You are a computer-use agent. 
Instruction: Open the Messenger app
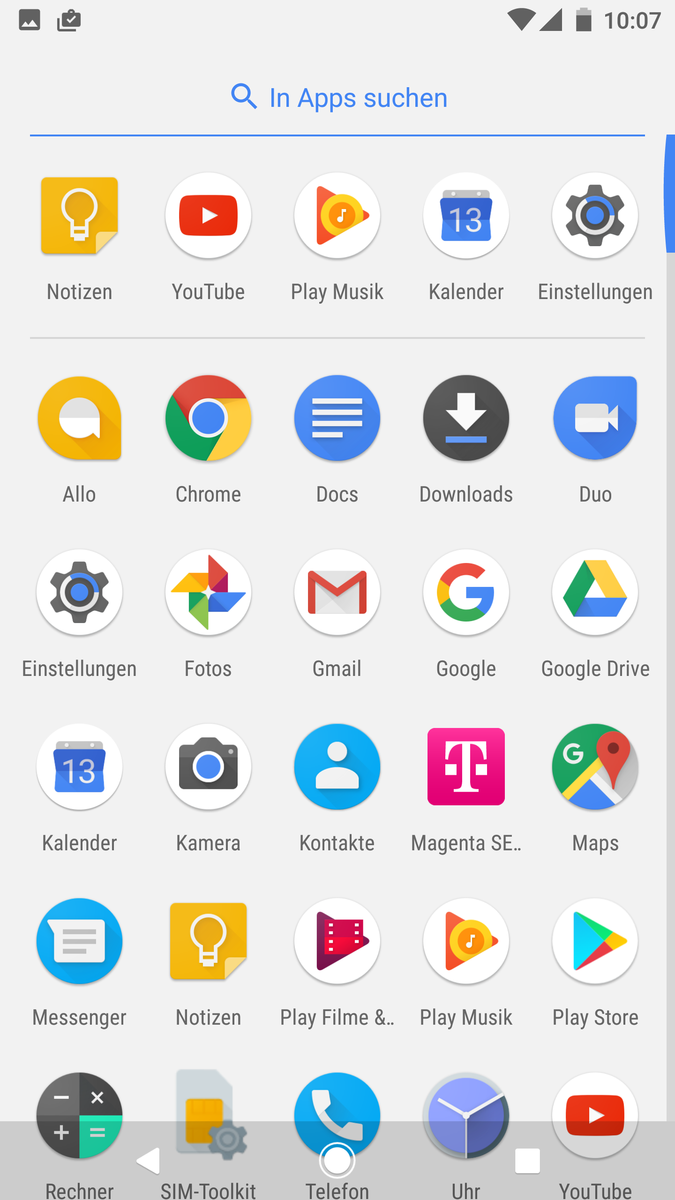coord(79,941)
